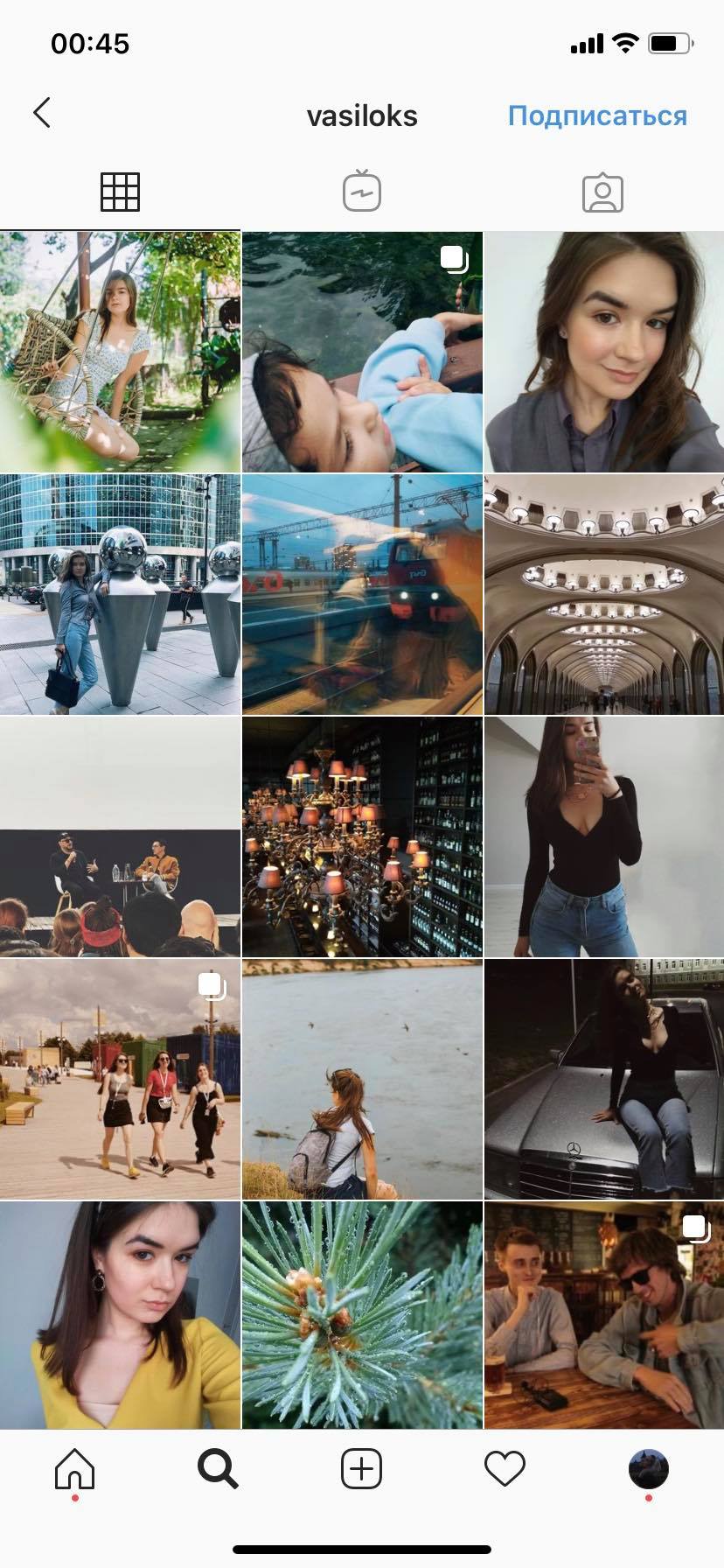The image size is (724, 1568).
Task: Open the photo with metal sphere sculptures
Action: pos(120,594)
